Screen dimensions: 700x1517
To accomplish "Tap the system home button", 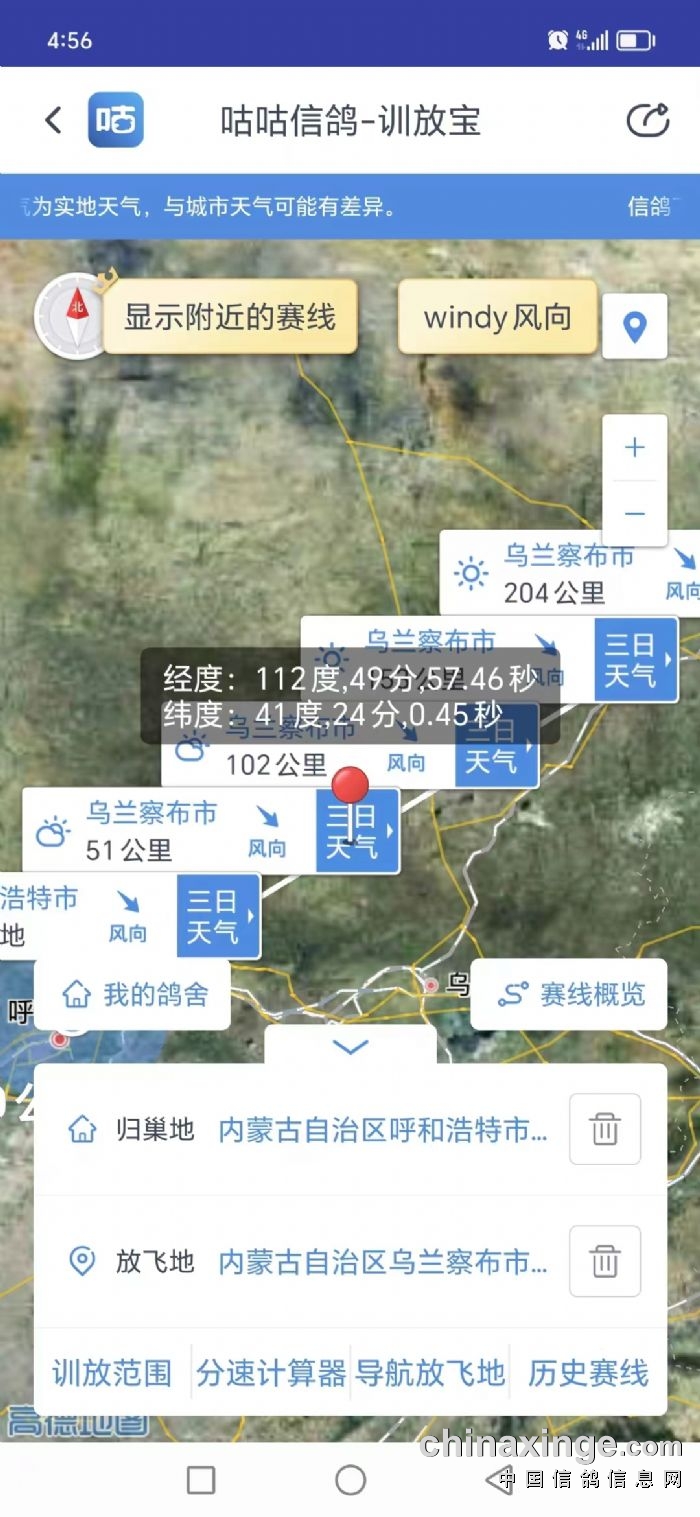I will pyautogui.click(x=350, y=1480).
